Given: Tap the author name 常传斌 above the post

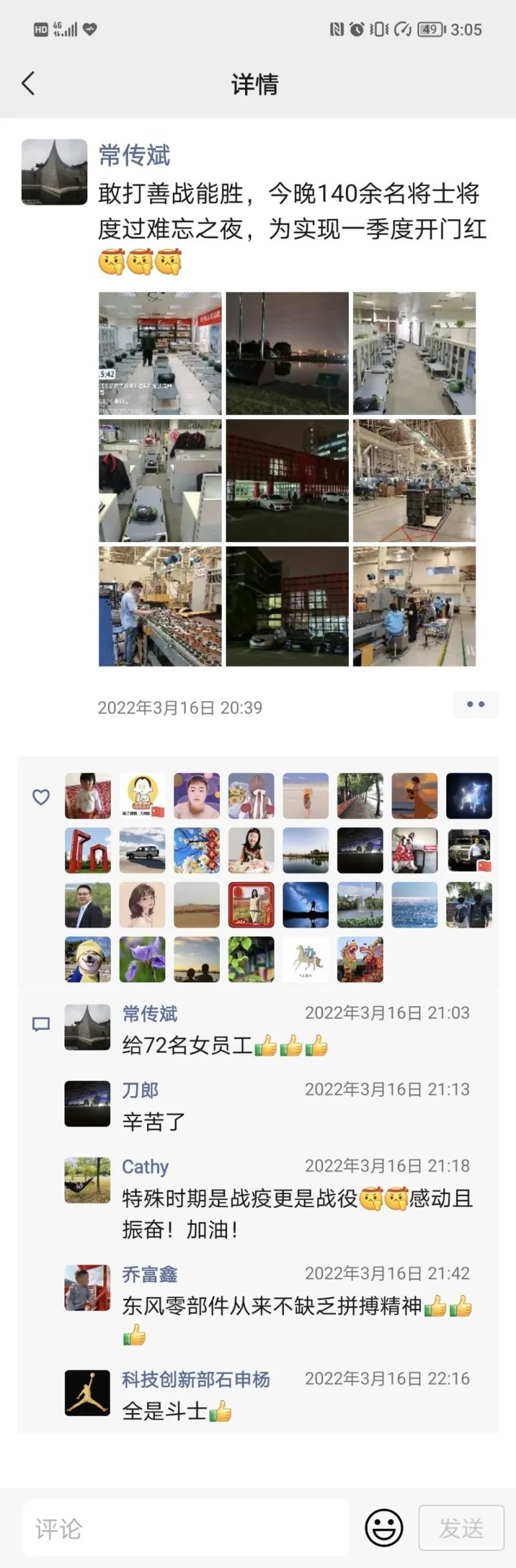Looking at the screenshot, I should [x=134, y=156].
